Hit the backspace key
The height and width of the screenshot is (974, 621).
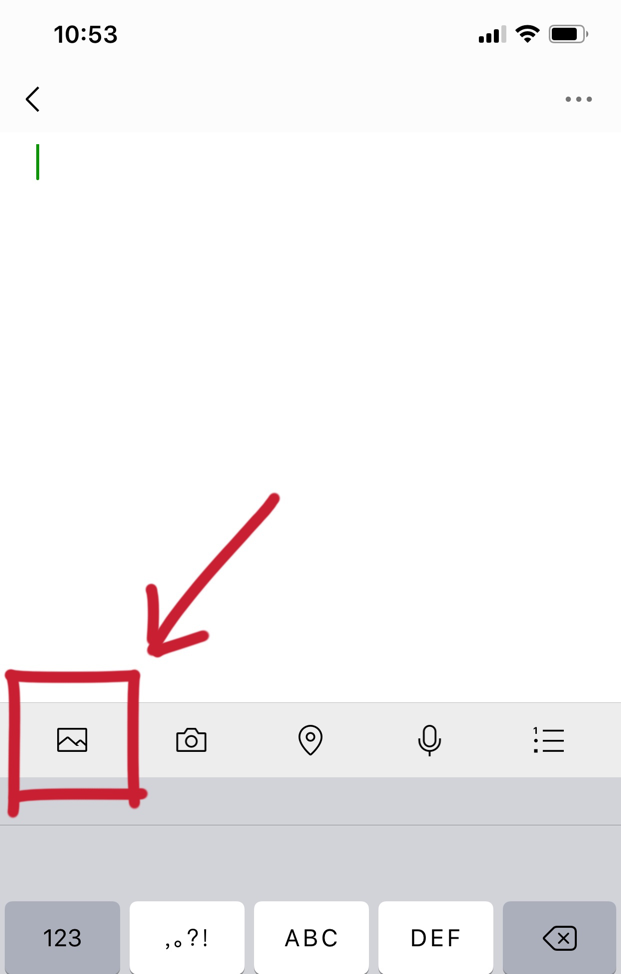coord(559,937)
